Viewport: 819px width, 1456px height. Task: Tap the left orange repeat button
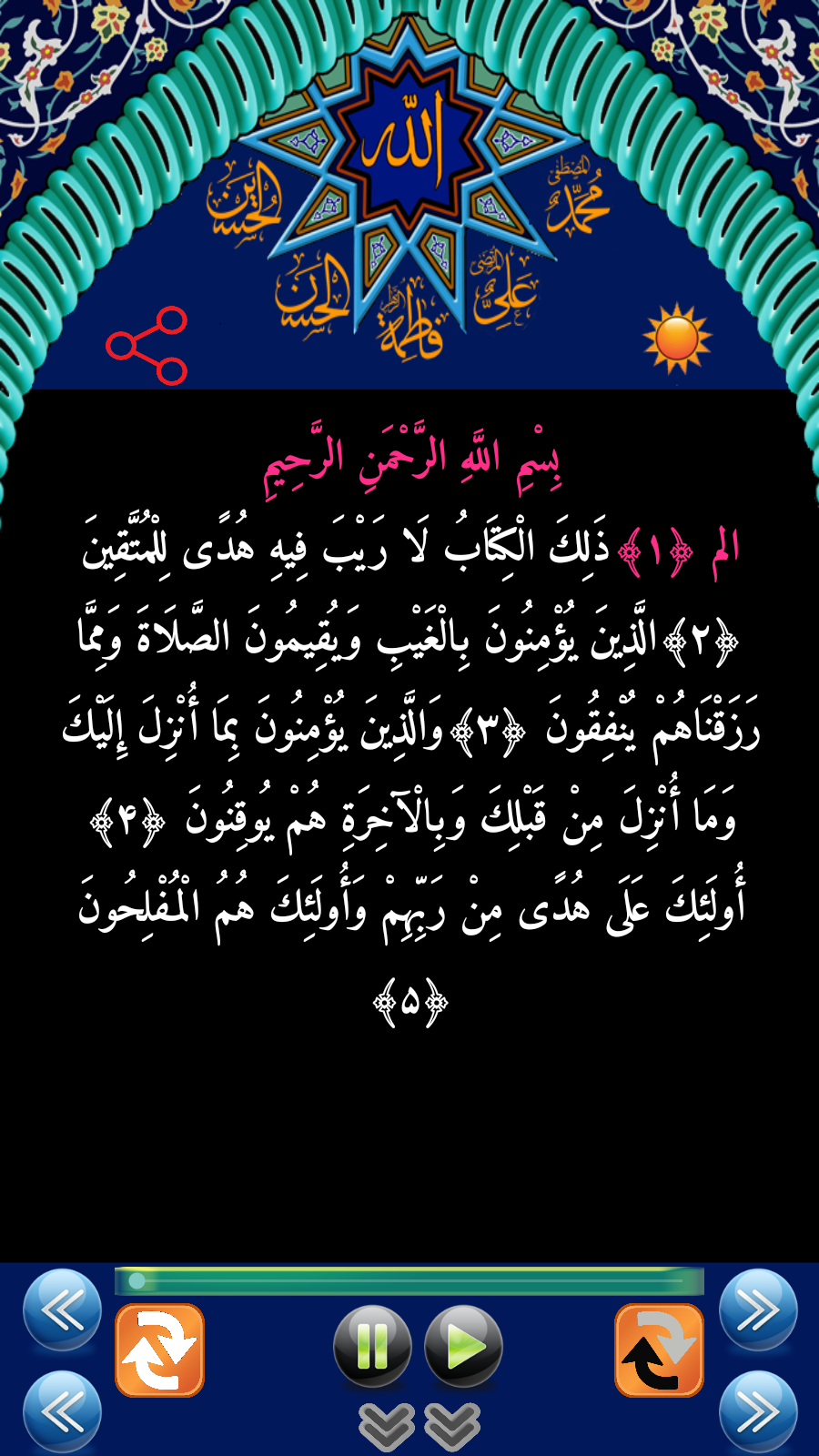159,1350
